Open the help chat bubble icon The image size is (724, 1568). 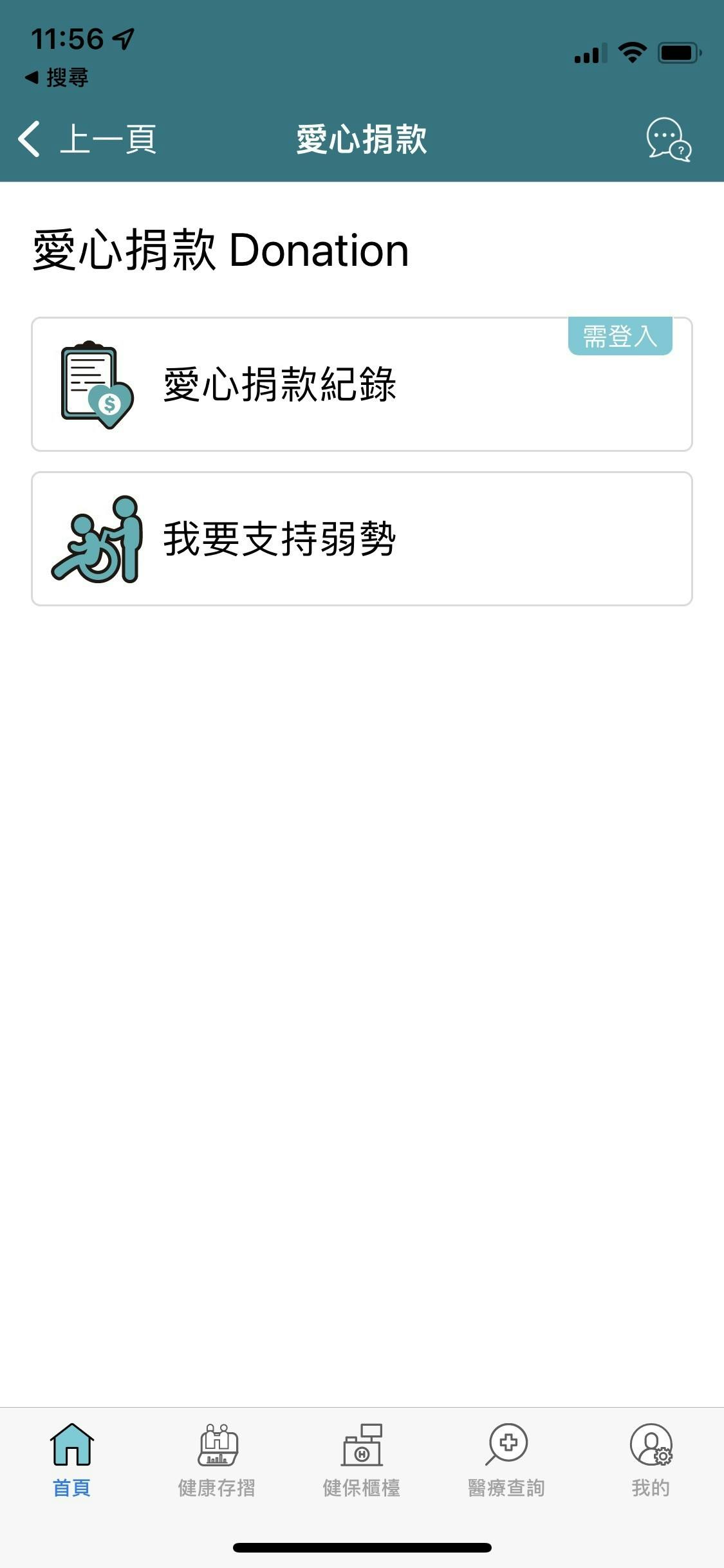[669, 139]
